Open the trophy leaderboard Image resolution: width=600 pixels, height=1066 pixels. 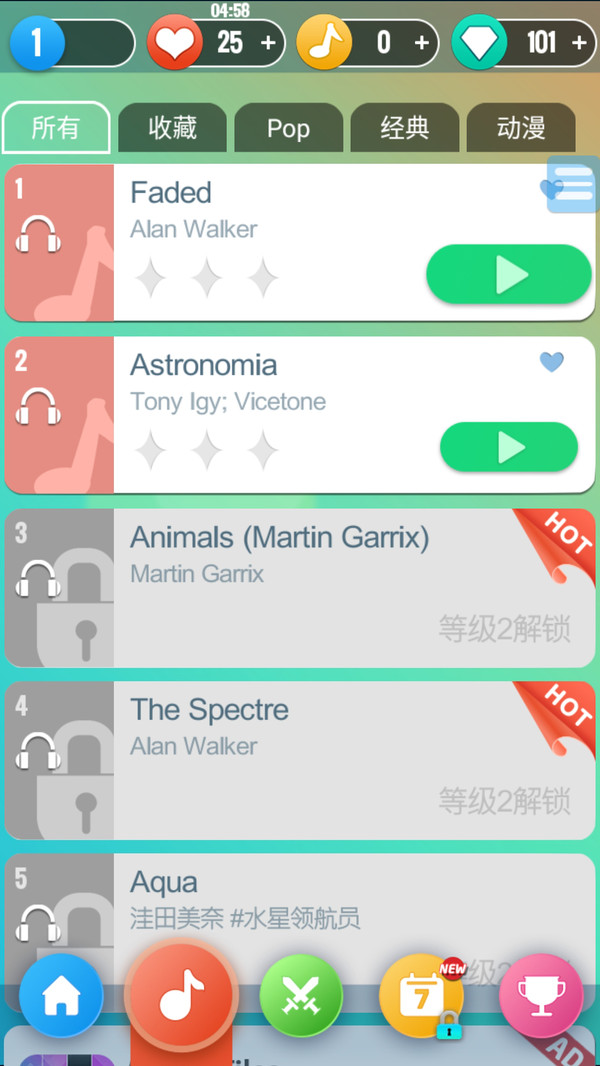click(x=541, y=995)
